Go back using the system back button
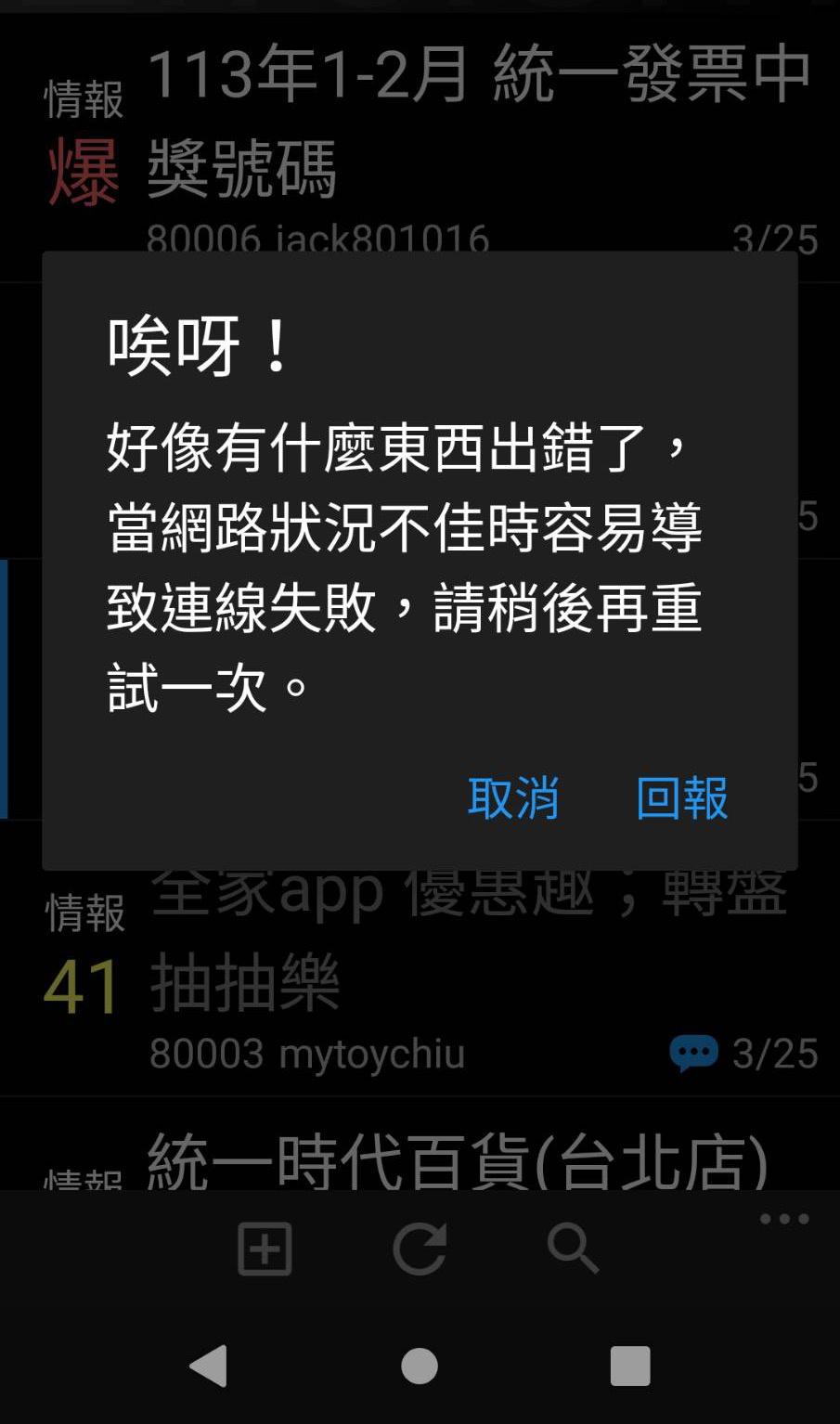 click(209, 1366)
